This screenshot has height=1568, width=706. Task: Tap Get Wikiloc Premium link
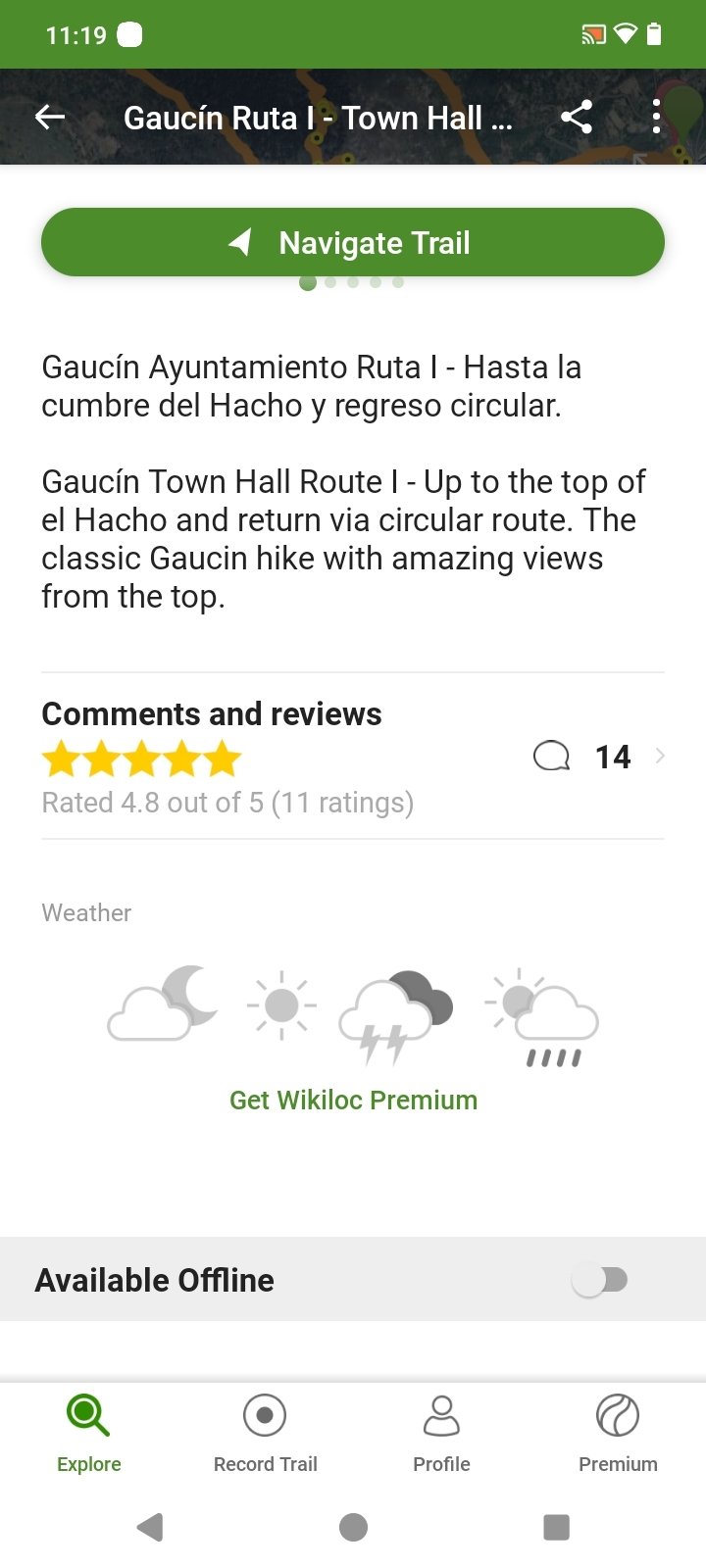353,1100
